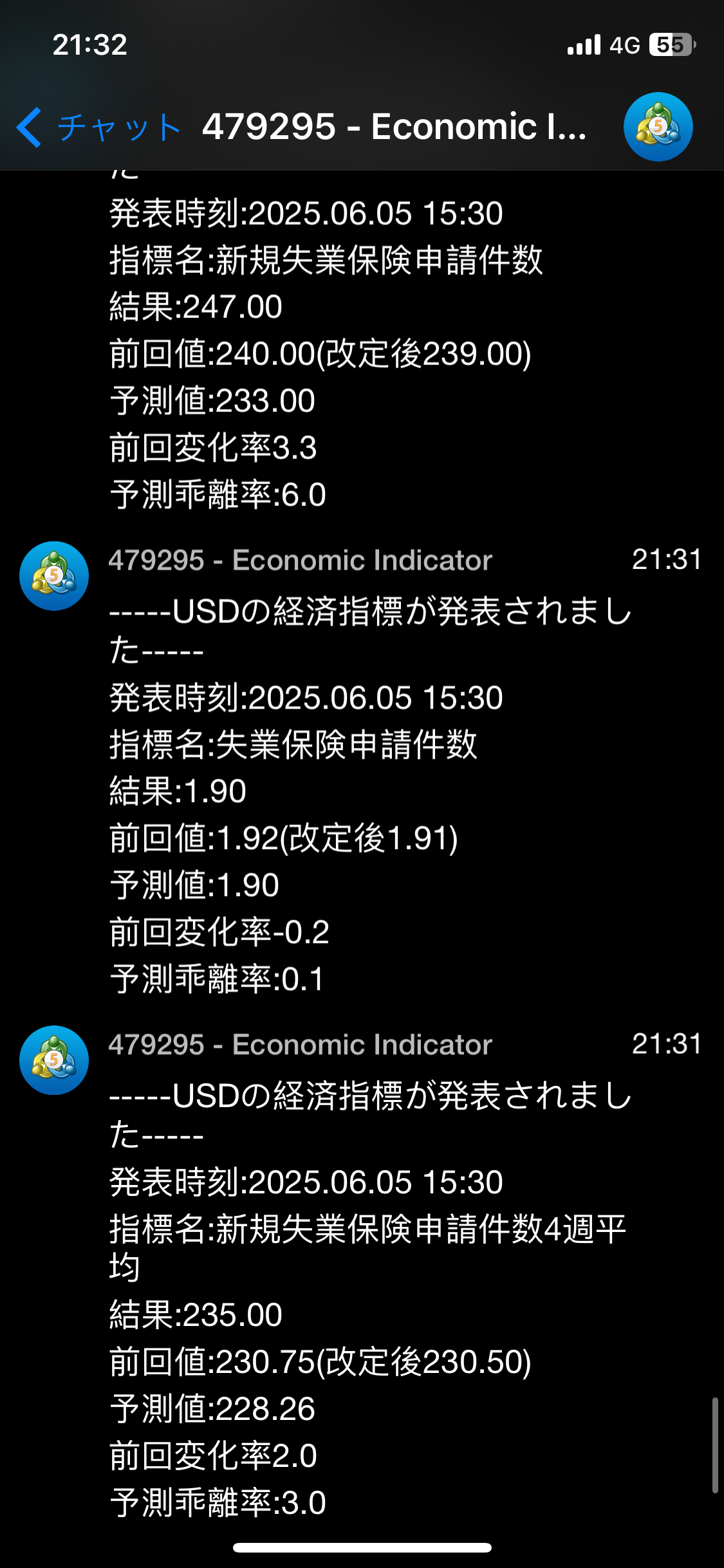Open the channel profile avatar in the header
724x1568 pixels.
click(658, 127)
